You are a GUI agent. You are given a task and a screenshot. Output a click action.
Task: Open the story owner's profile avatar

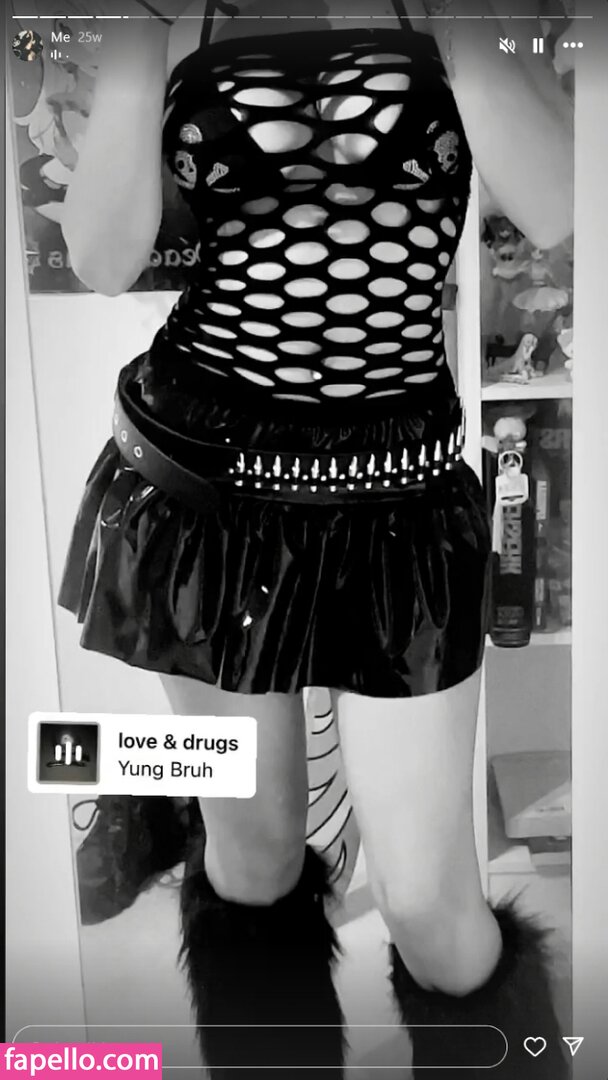coord(27,44)
